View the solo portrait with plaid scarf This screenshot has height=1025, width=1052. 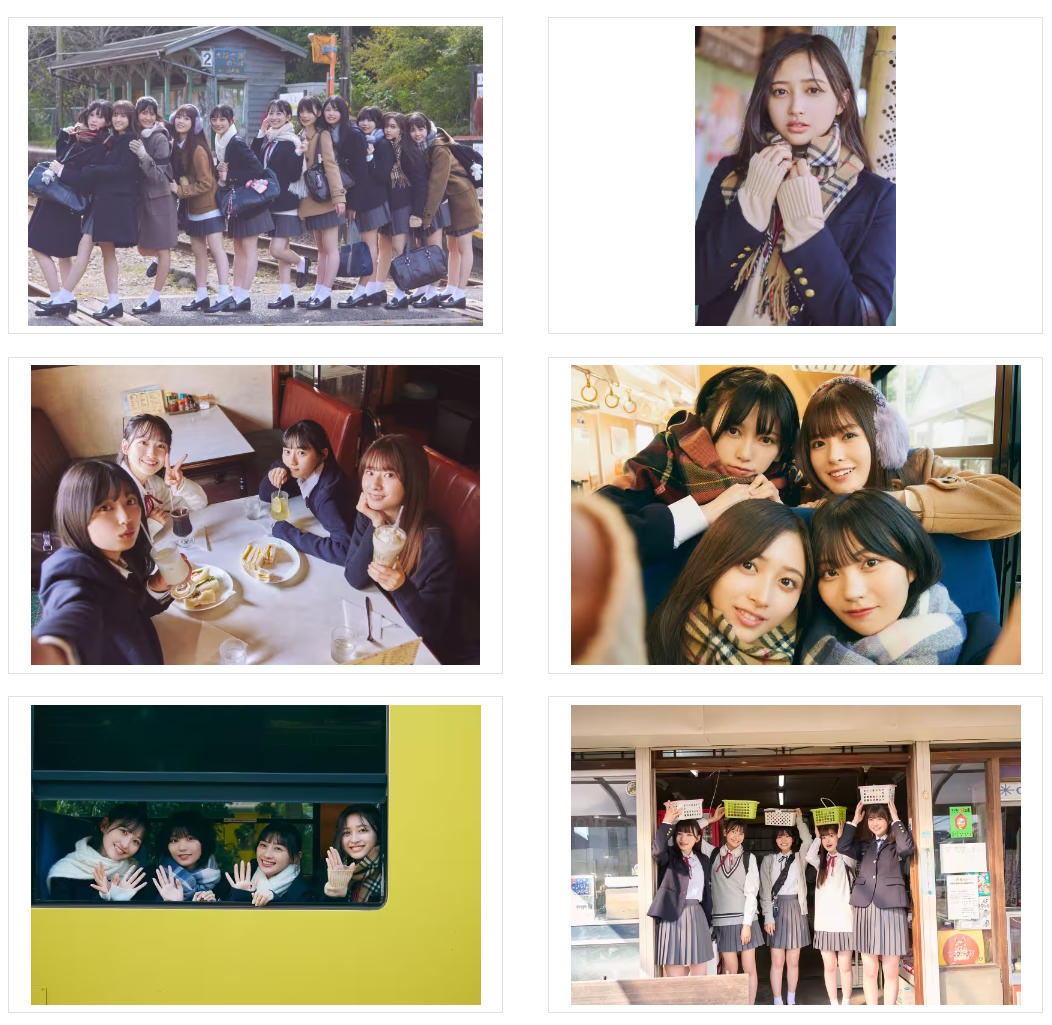(x=795, y=176)
